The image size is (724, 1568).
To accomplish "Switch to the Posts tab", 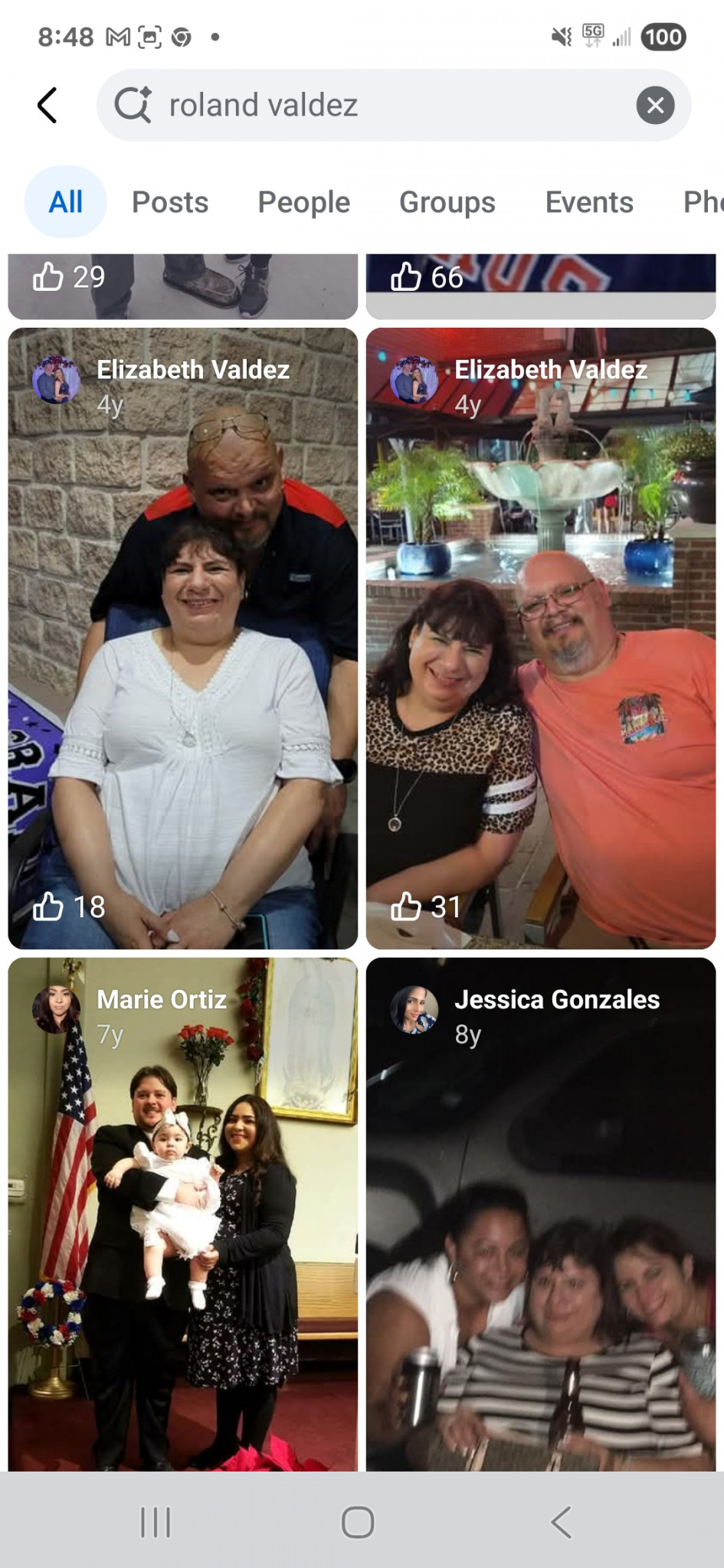I will (x=170, y=202).
